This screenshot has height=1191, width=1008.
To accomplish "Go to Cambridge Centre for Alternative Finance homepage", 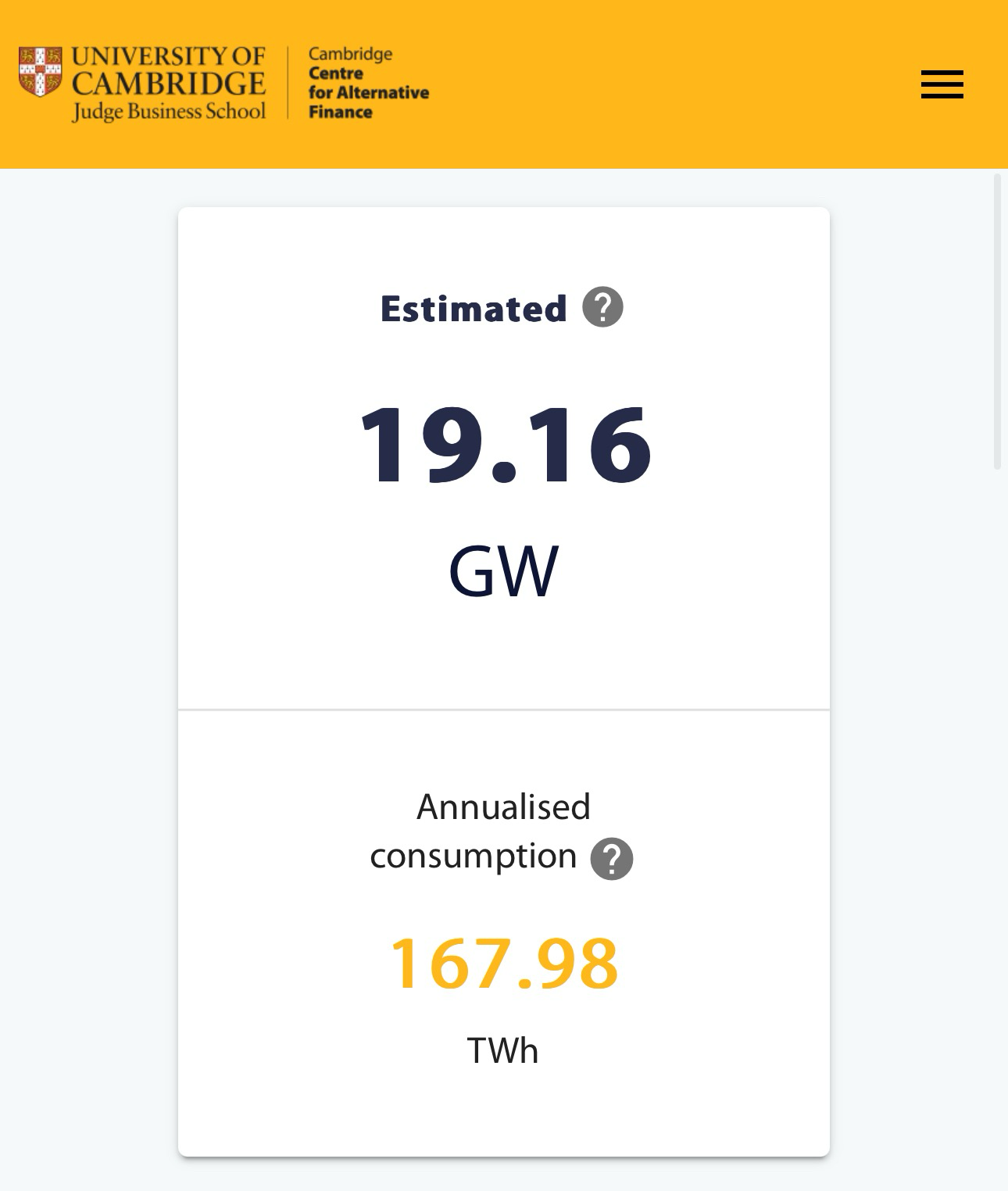I will click(368, 83).
